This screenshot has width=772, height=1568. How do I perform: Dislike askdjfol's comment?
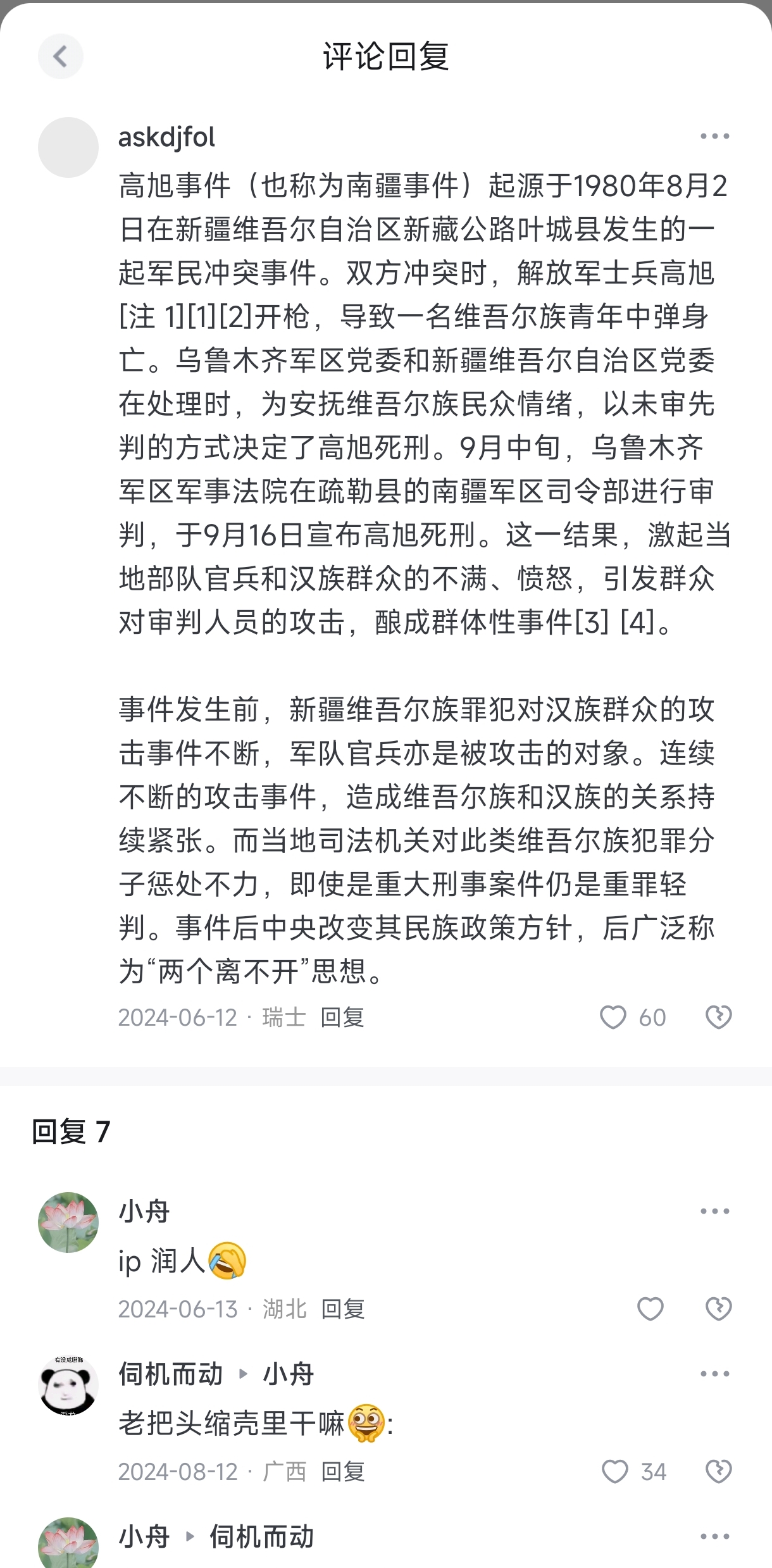pyautogui.click(x=718, y=1017)
